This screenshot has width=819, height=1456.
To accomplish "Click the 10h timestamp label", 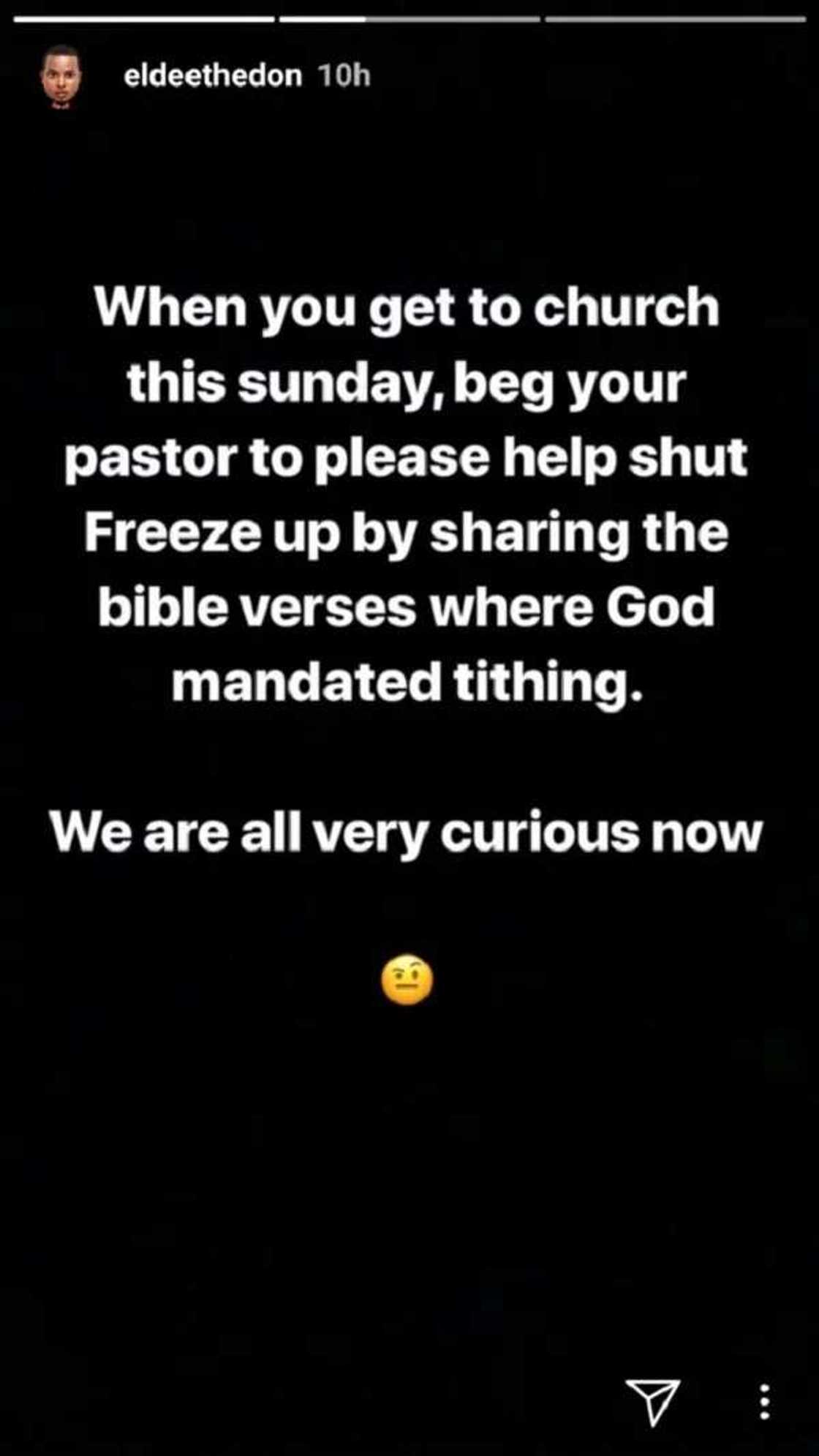I will pyautogui.click(x=347, y=75).
